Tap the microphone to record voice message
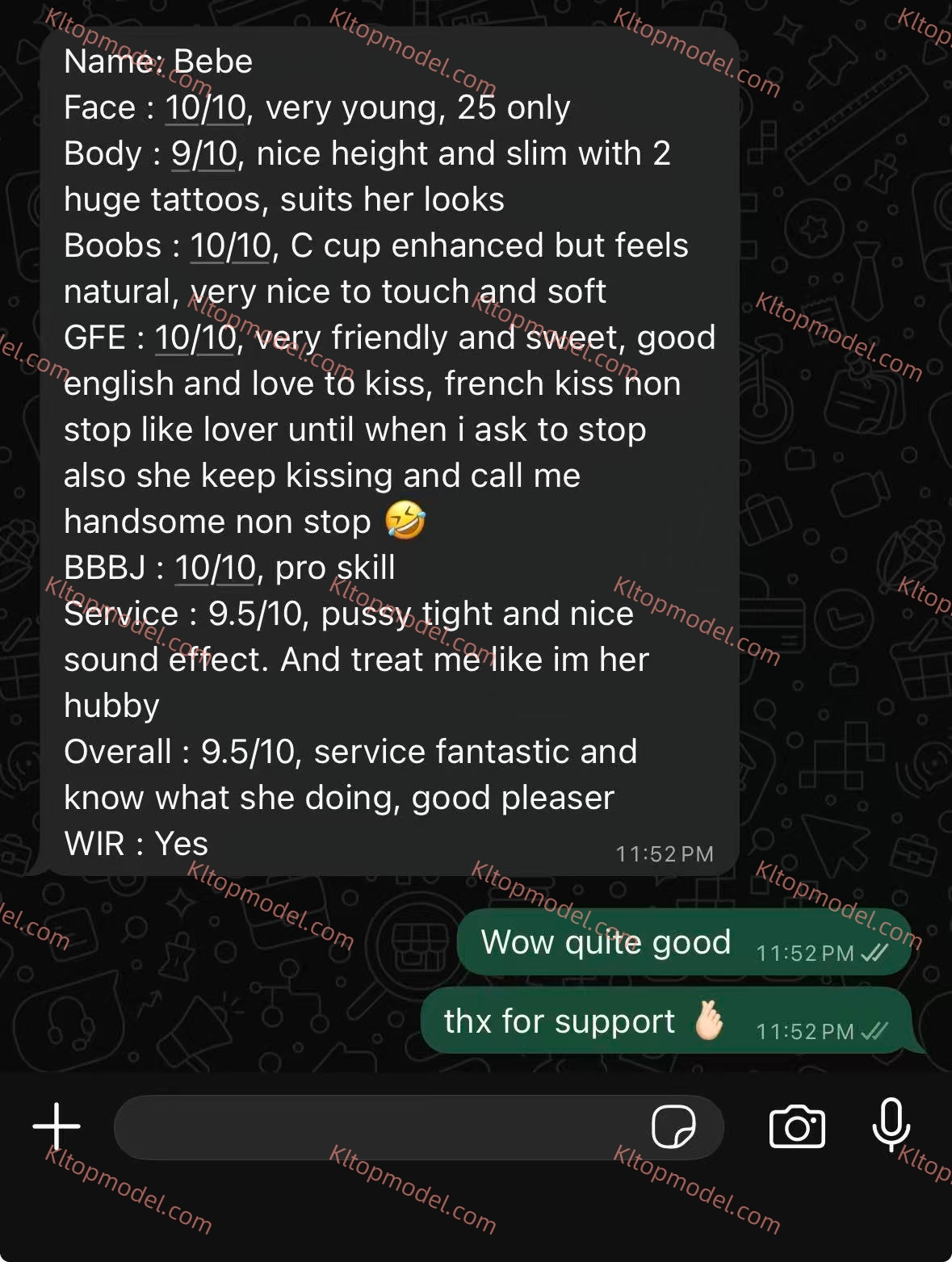This screenshot has width=952, height=1262. 891,1124
